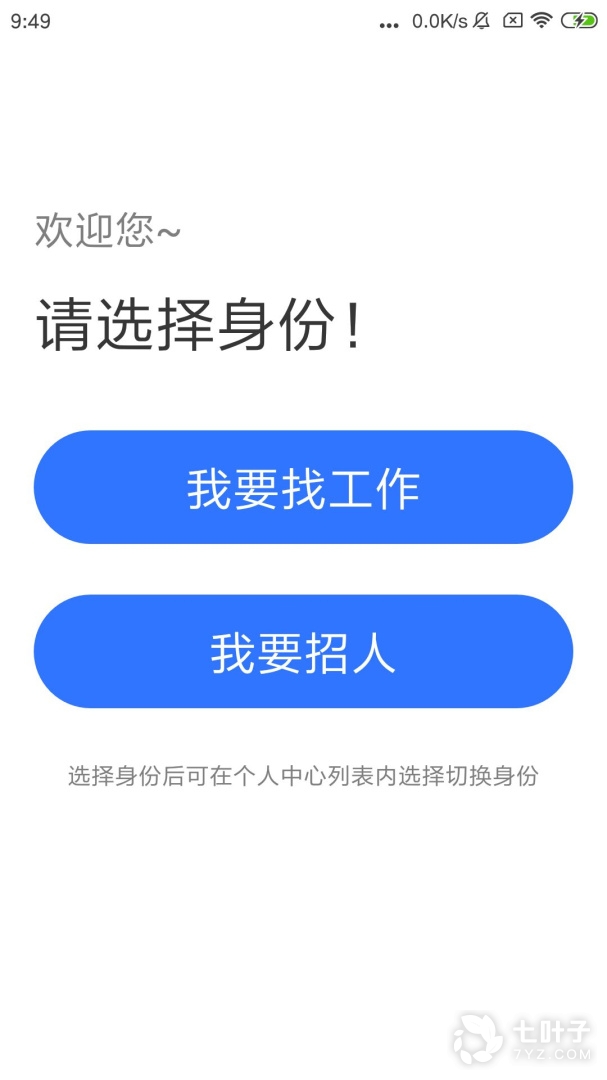
Task: Choose the 我要招人 recruiter button
Action: (x=303, y=652)
